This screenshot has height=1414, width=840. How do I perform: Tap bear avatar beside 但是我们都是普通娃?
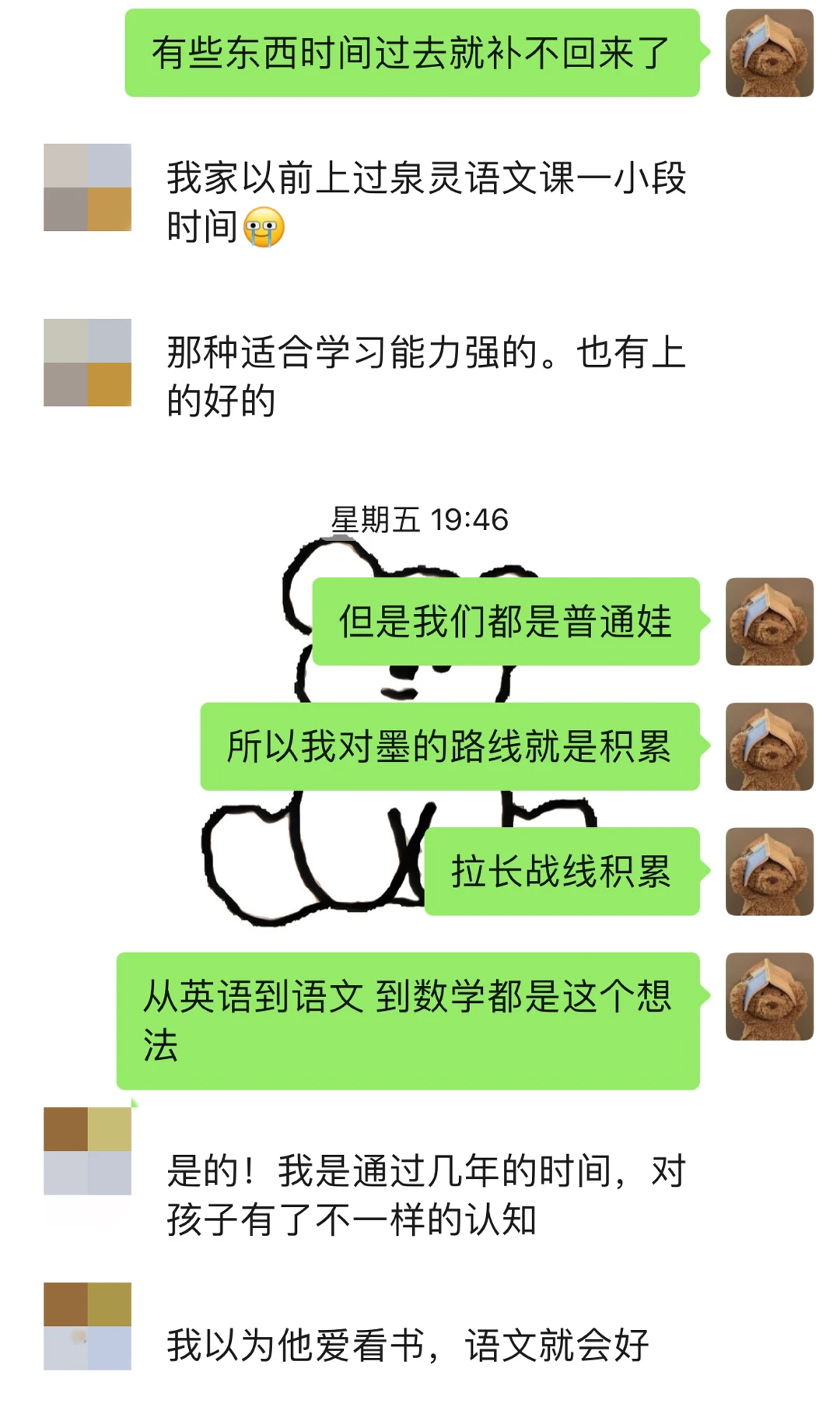768,622
